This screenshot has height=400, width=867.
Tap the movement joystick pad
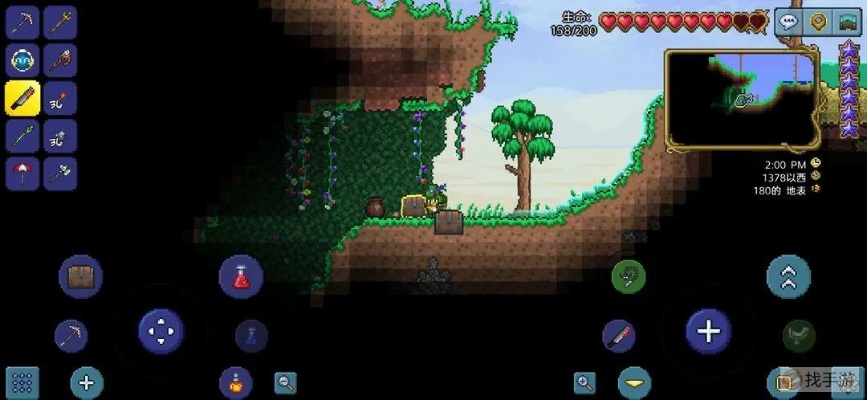(160, 330)
